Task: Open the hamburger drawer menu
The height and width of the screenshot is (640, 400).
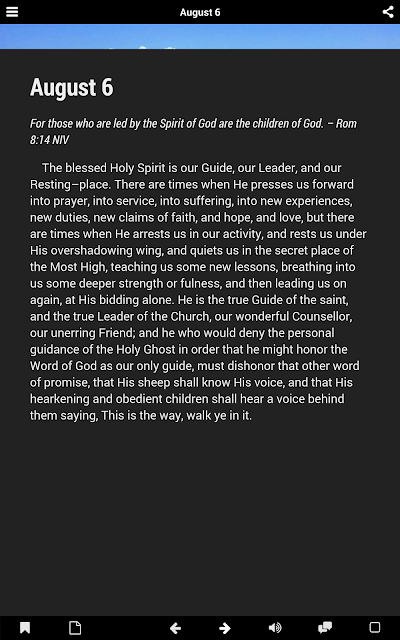Action: click(12, 12)
